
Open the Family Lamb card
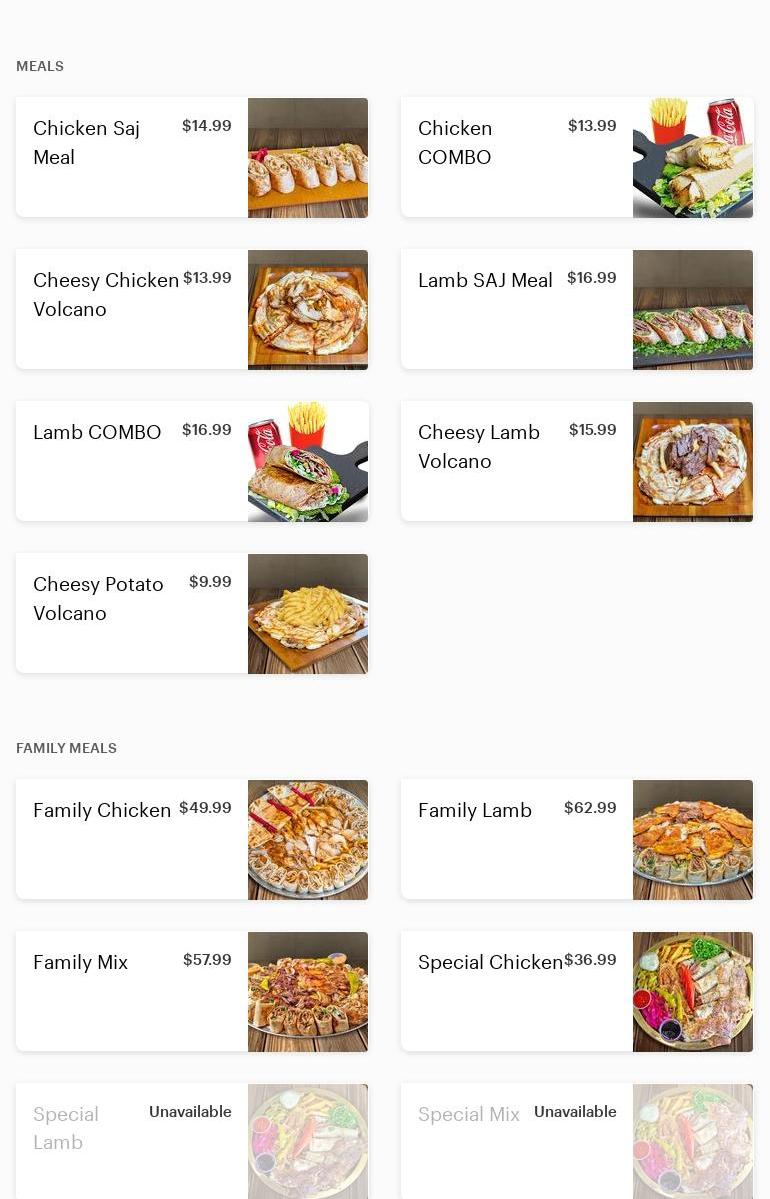coord(577,839)
